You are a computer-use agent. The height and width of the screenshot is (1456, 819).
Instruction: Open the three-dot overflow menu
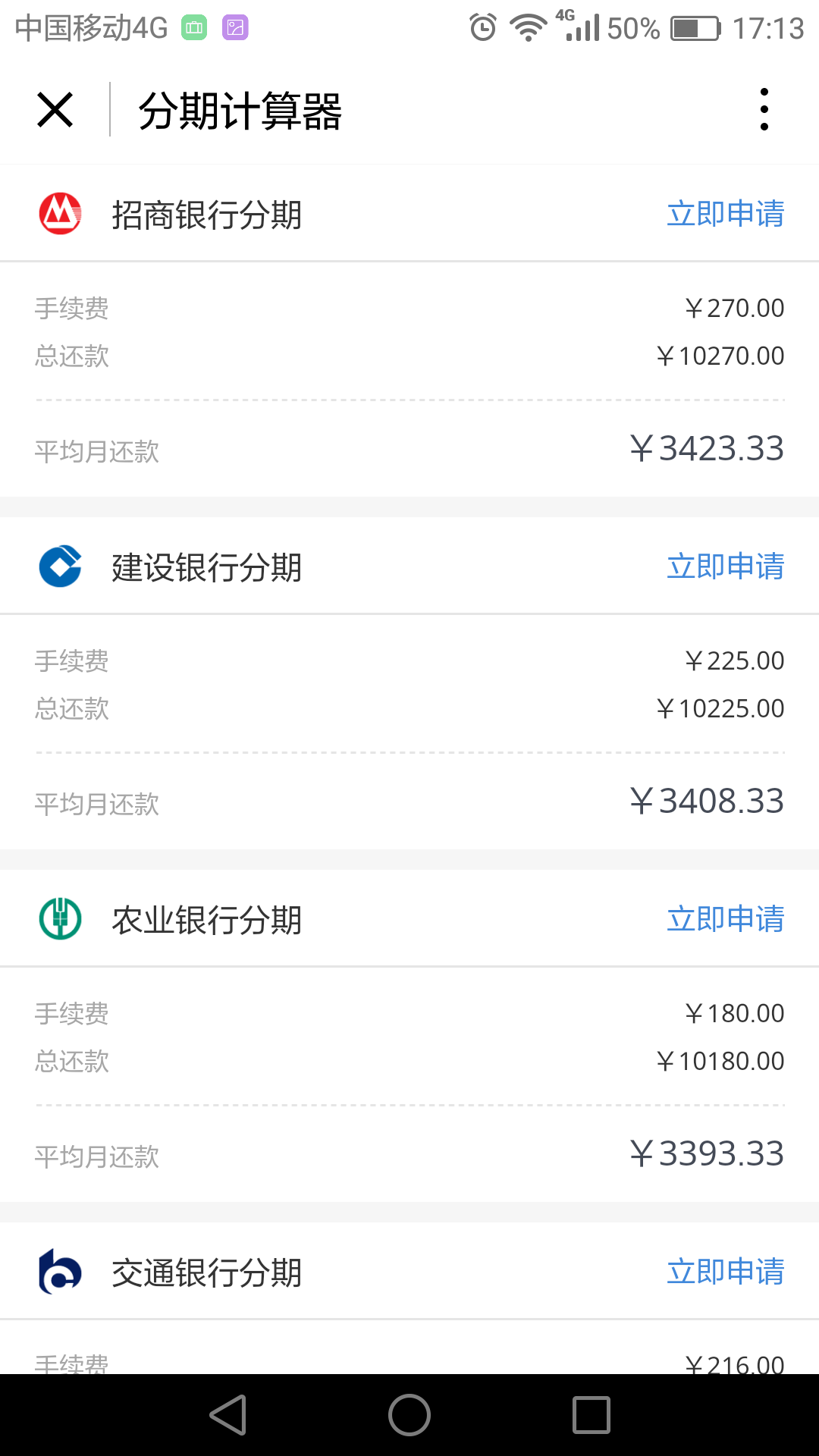[764, 109]
